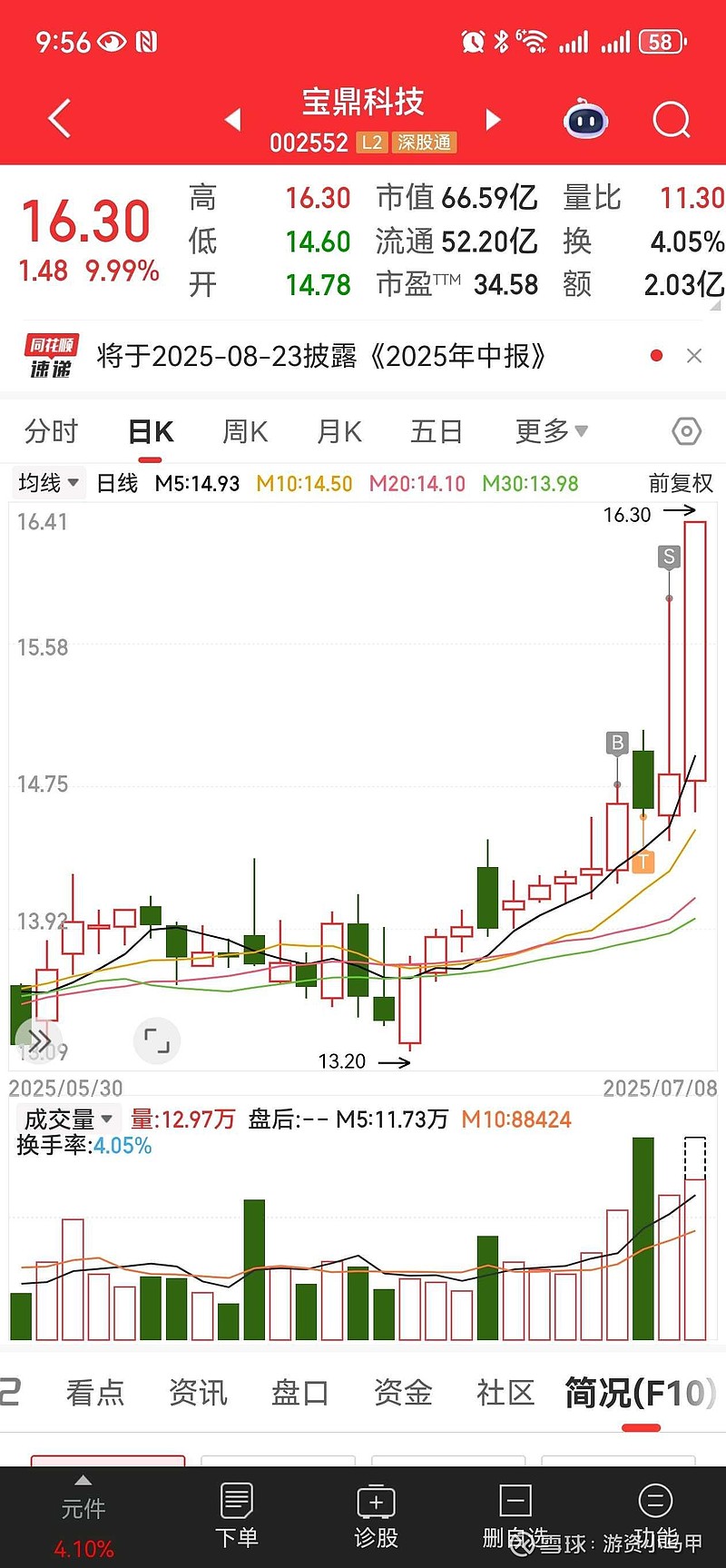Open the 均线 indicator dropdown
726x1568 pixels.
pos(49,483)
